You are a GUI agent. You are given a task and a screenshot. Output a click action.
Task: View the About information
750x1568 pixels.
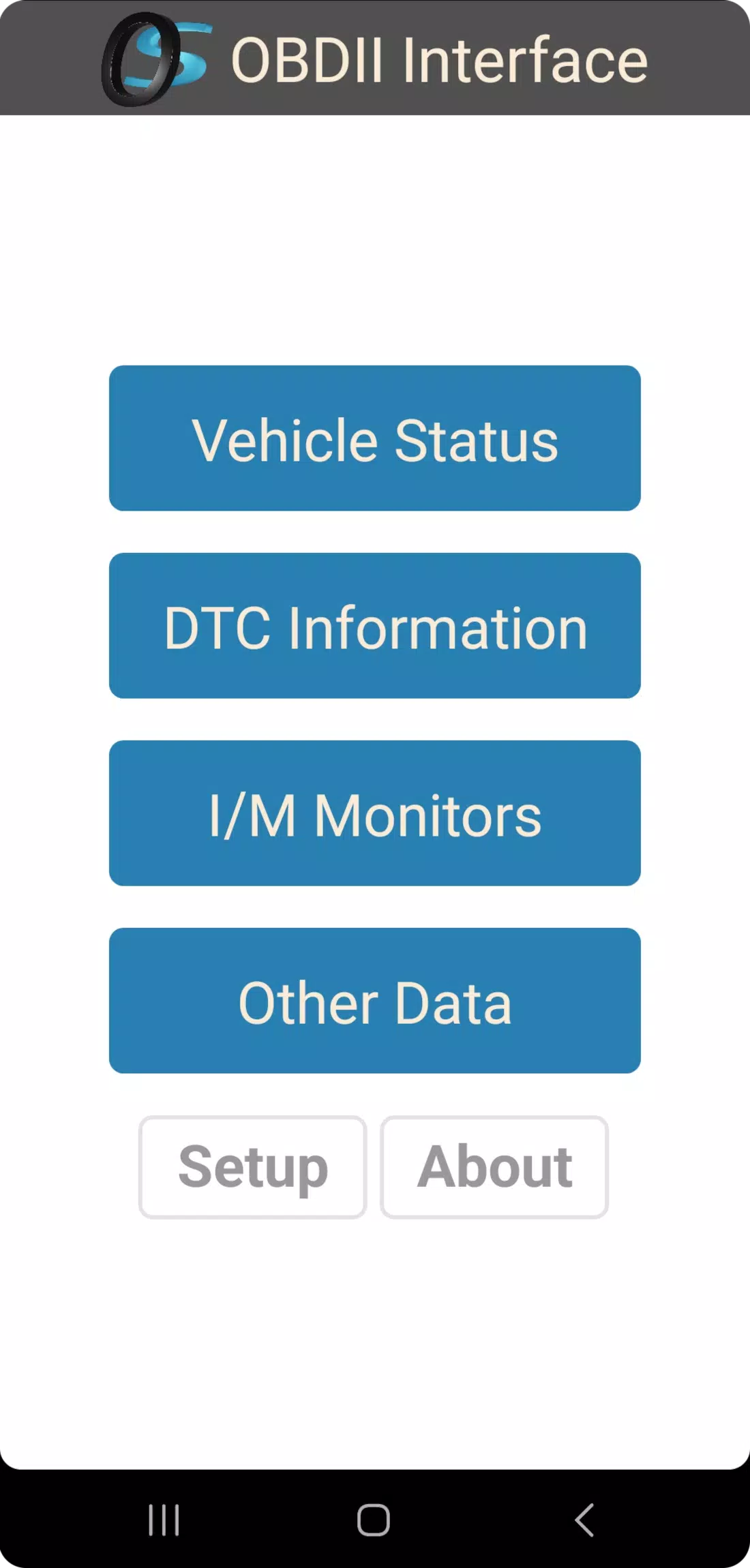pos(495,1166)
